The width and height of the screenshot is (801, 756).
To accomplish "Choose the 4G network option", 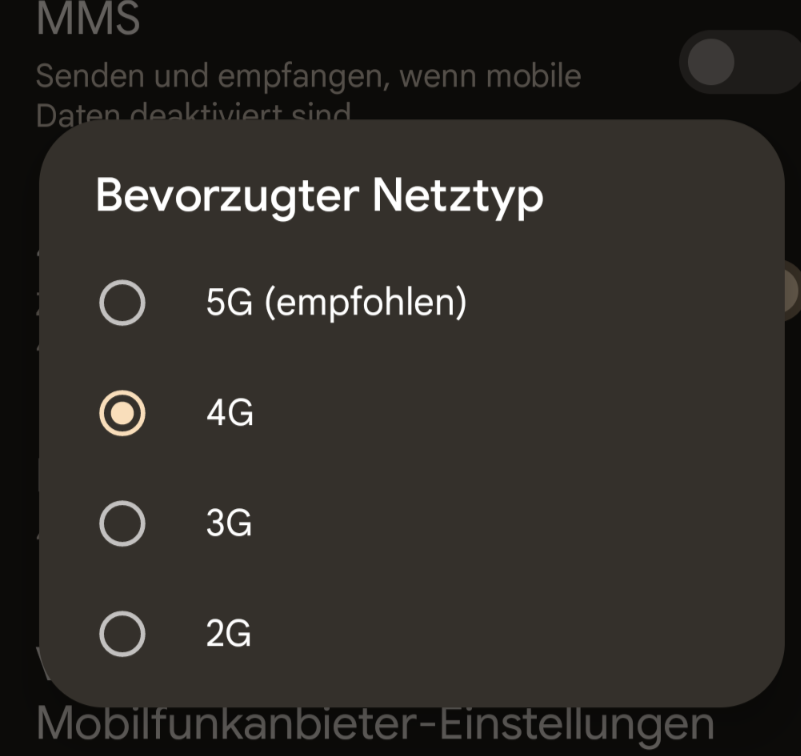I will pyautogui.click(x=123, y=413).
